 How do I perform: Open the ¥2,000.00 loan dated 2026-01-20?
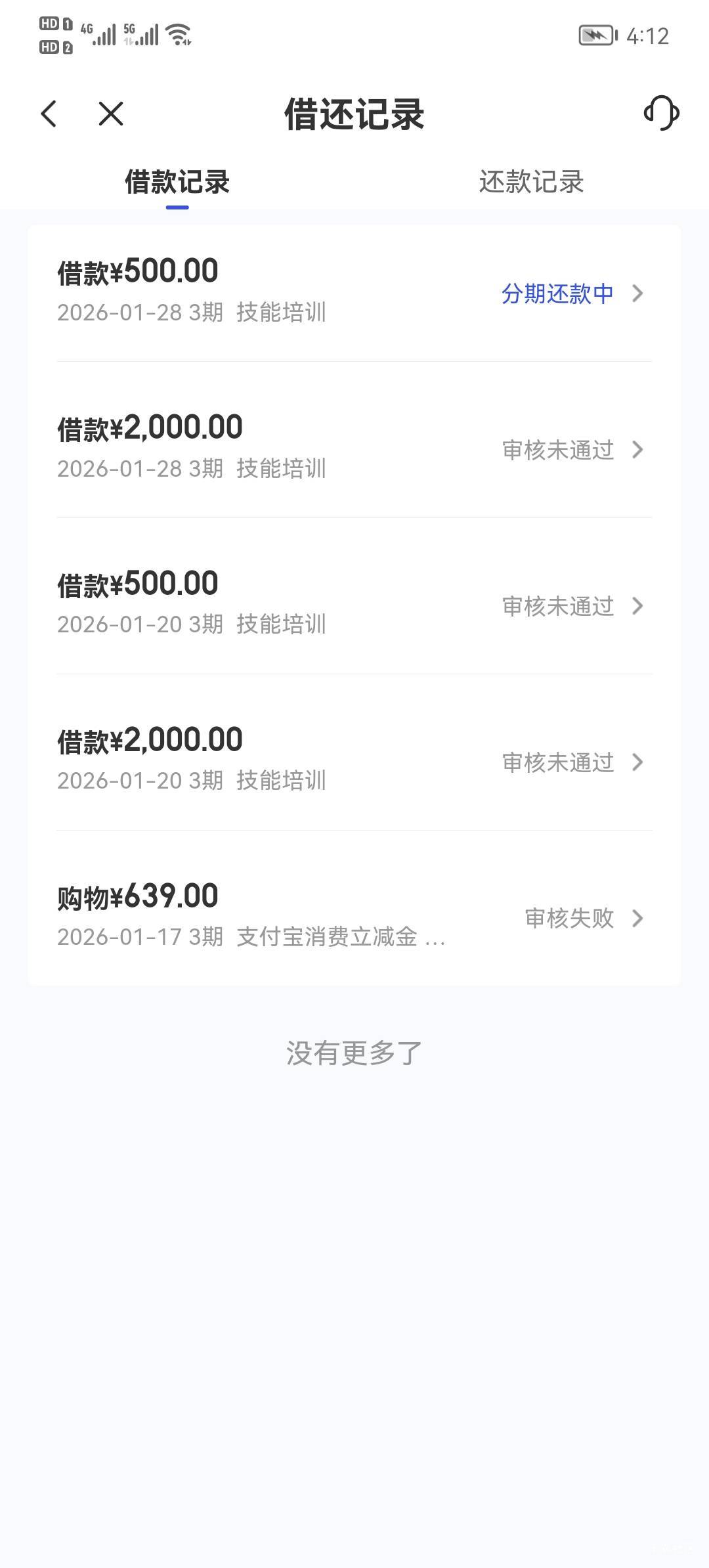354,761
